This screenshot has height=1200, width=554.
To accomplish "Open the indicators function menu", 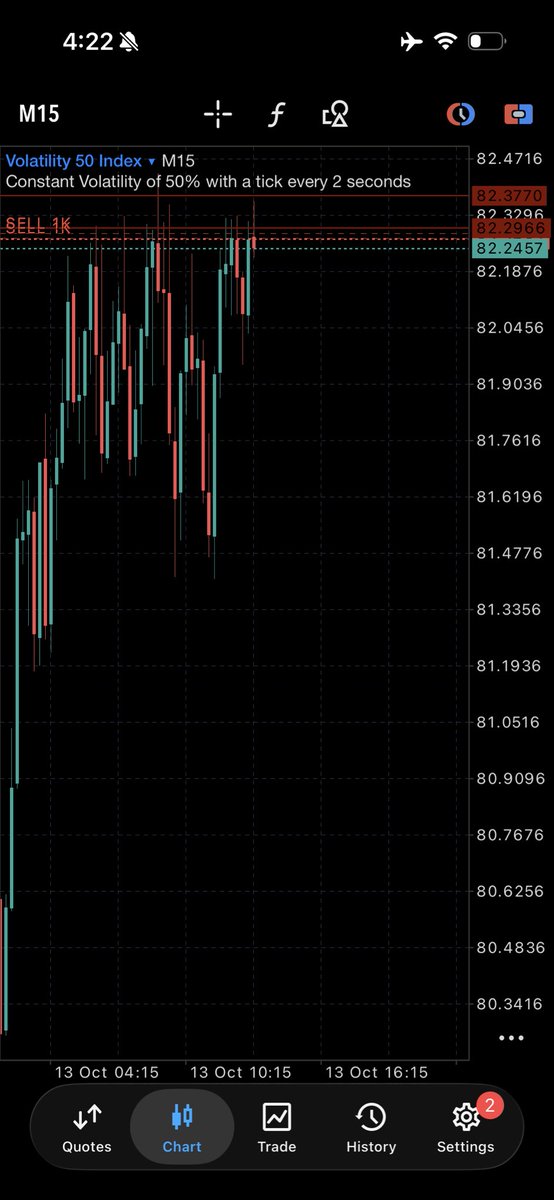I will pyautogui.click(x=277, y=115).
